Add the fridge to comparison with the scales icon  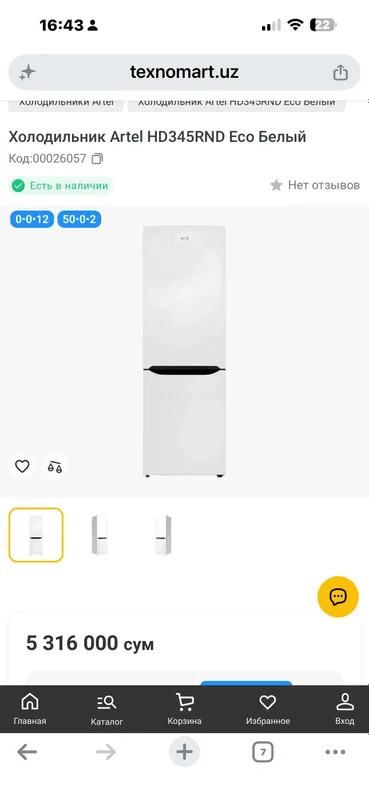[x=55, y=466]
